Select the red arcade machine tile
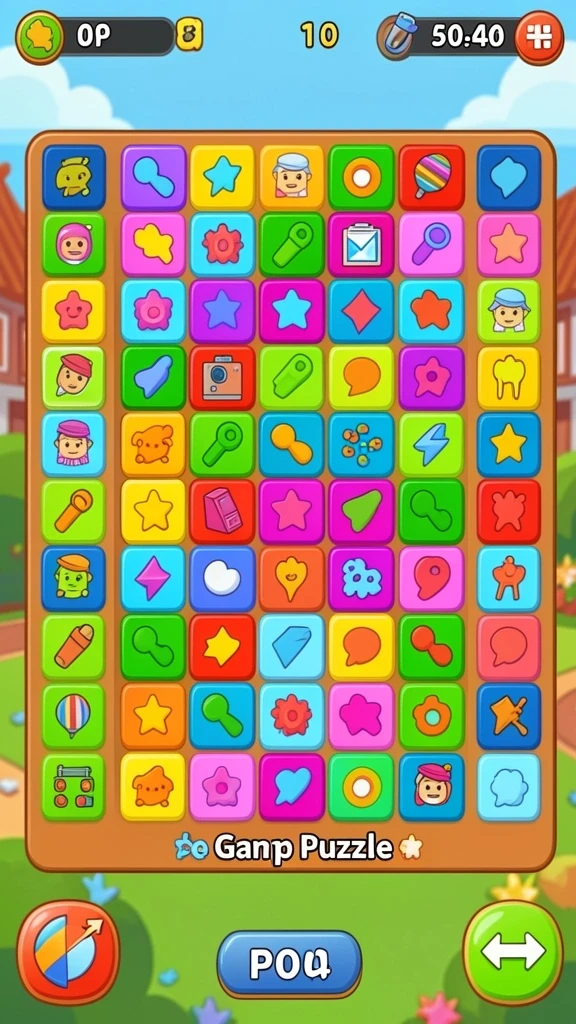 (222, 512)
